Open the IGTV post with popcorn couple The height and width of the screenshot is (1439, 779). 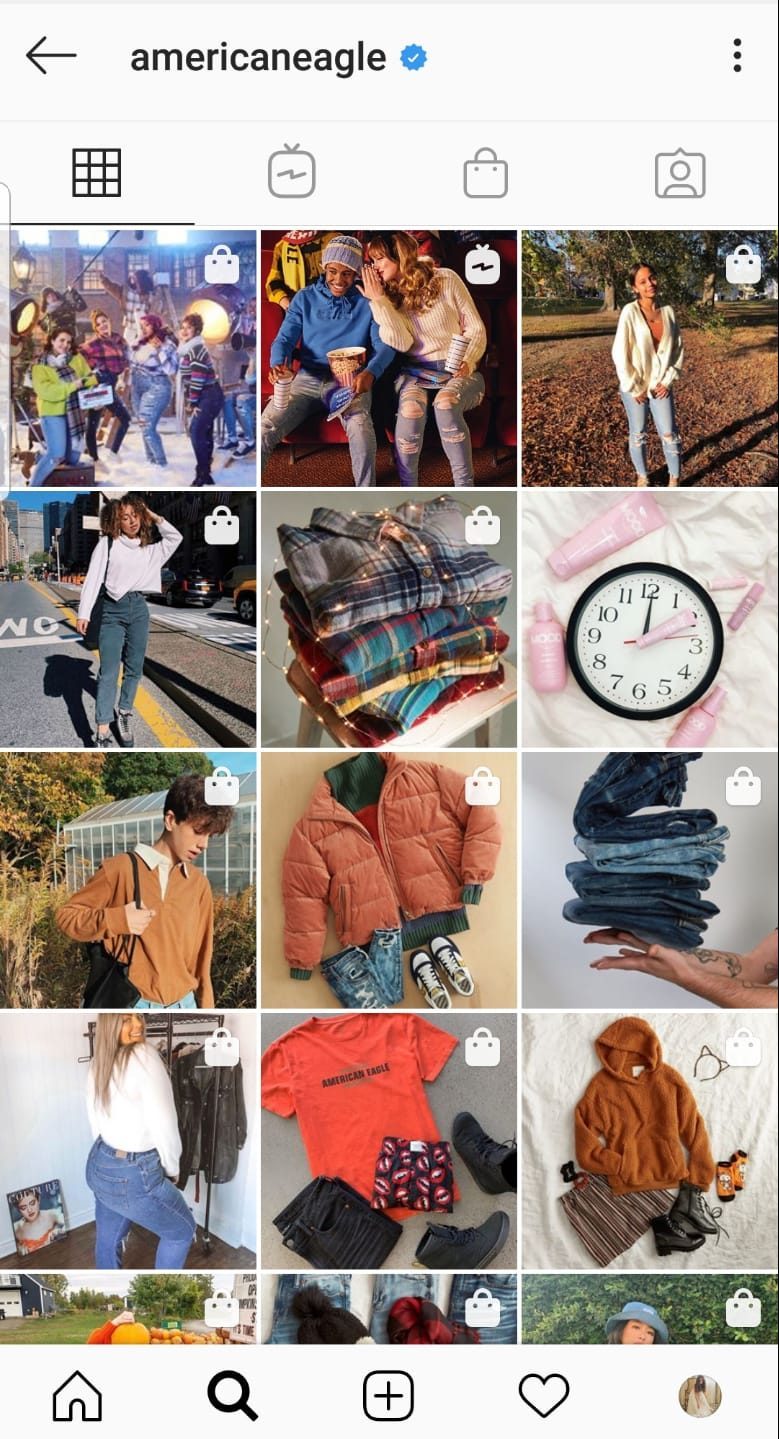(x=389, y=358)
